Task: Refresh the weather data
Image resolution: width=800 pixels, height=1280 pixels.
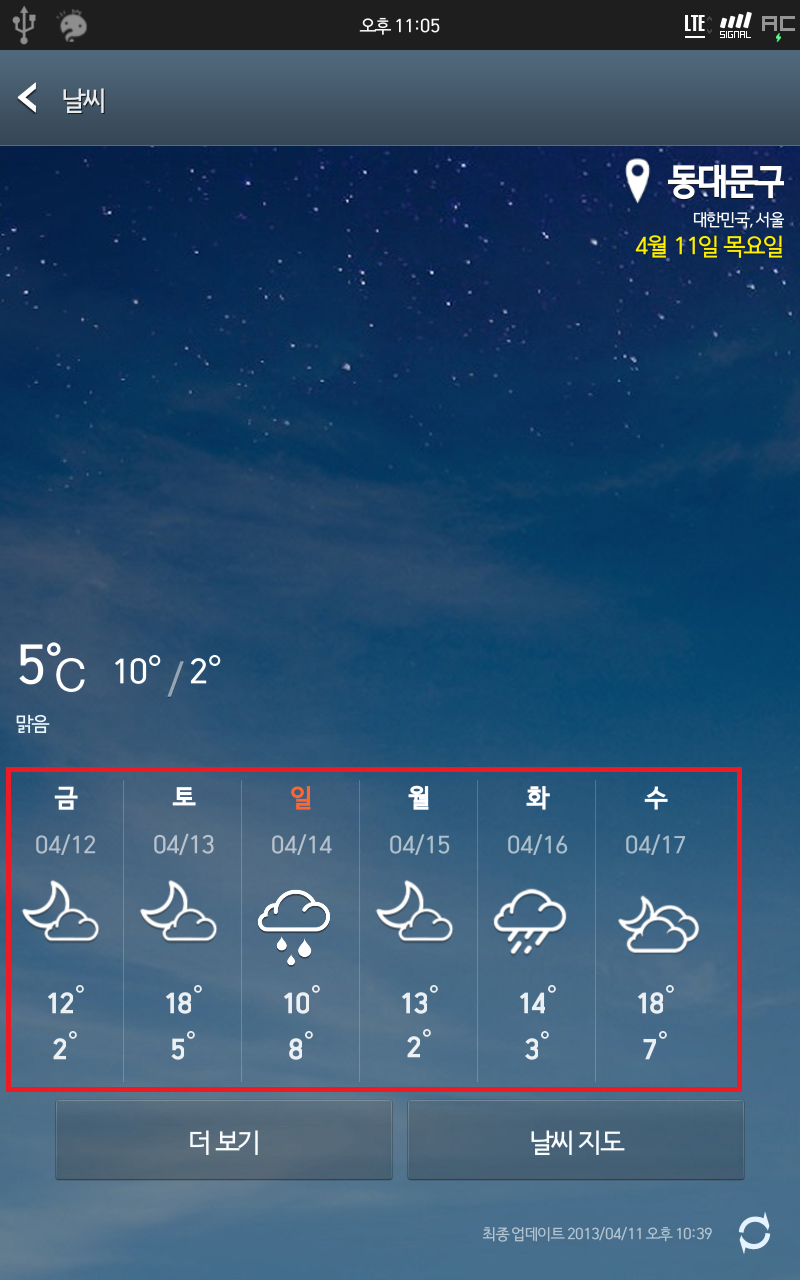Action: coord(754,1233)
